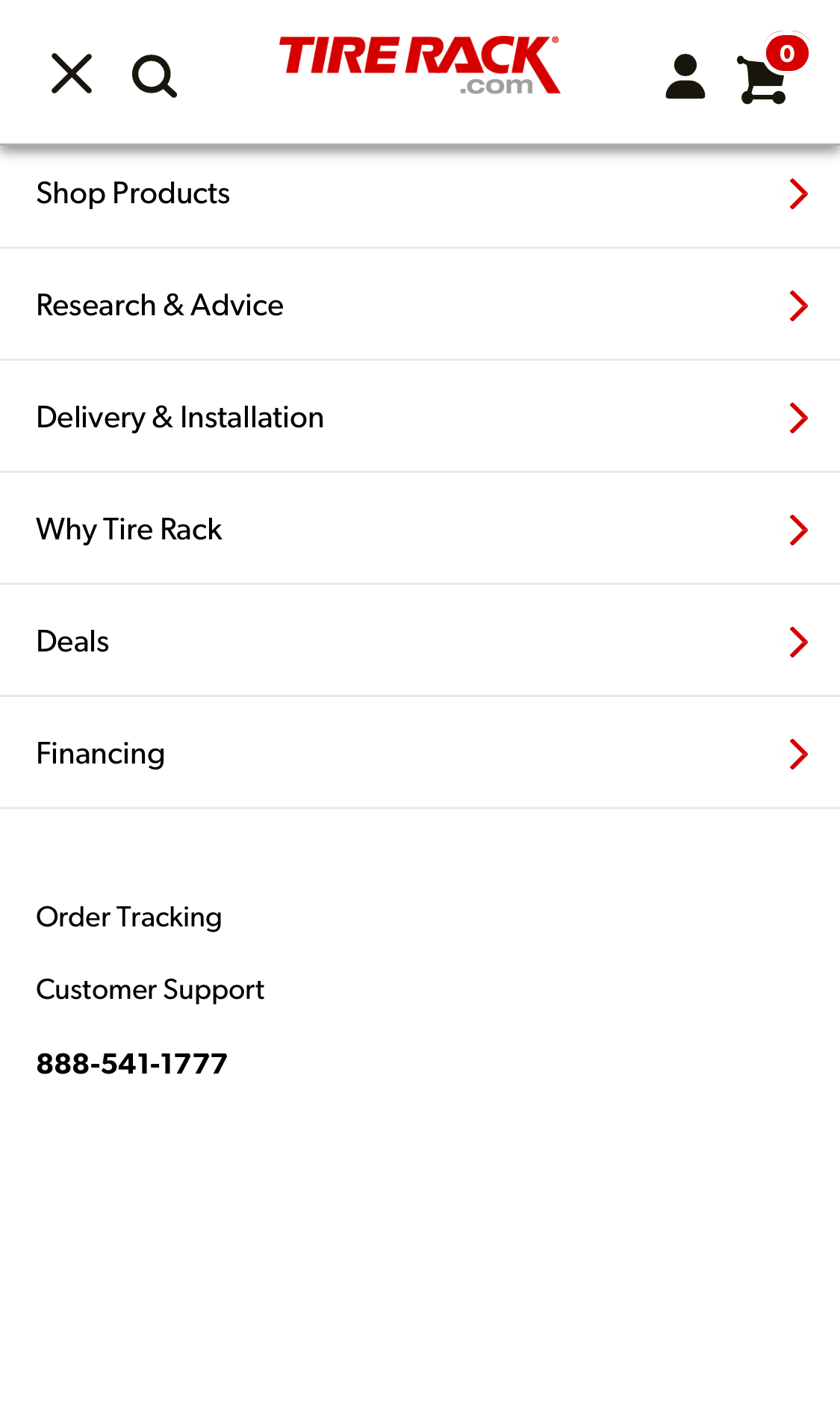This screenshot has height=1412, width=840.
Task: Call 888-541-1777
Action: (132, 1063)
